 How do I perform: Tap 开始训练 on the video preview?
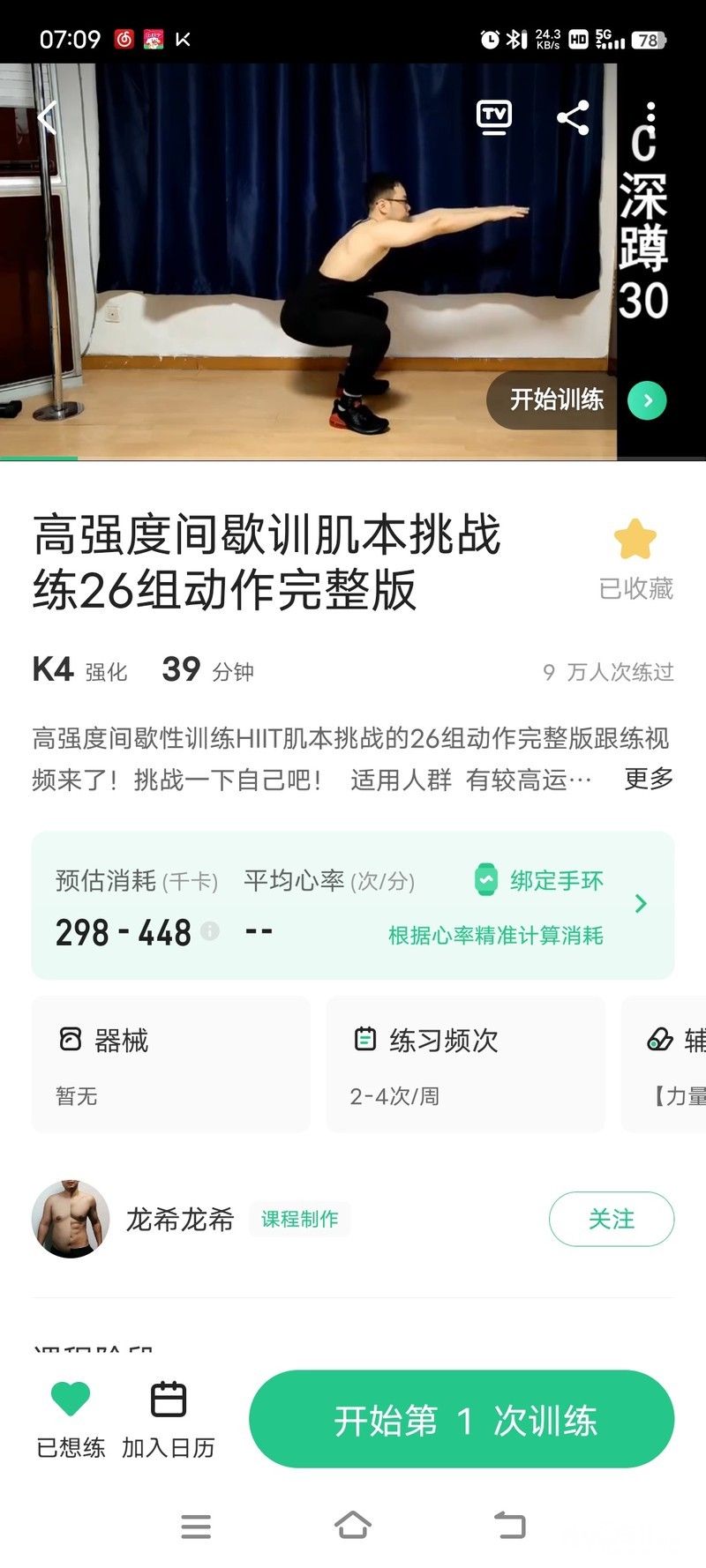578,400
